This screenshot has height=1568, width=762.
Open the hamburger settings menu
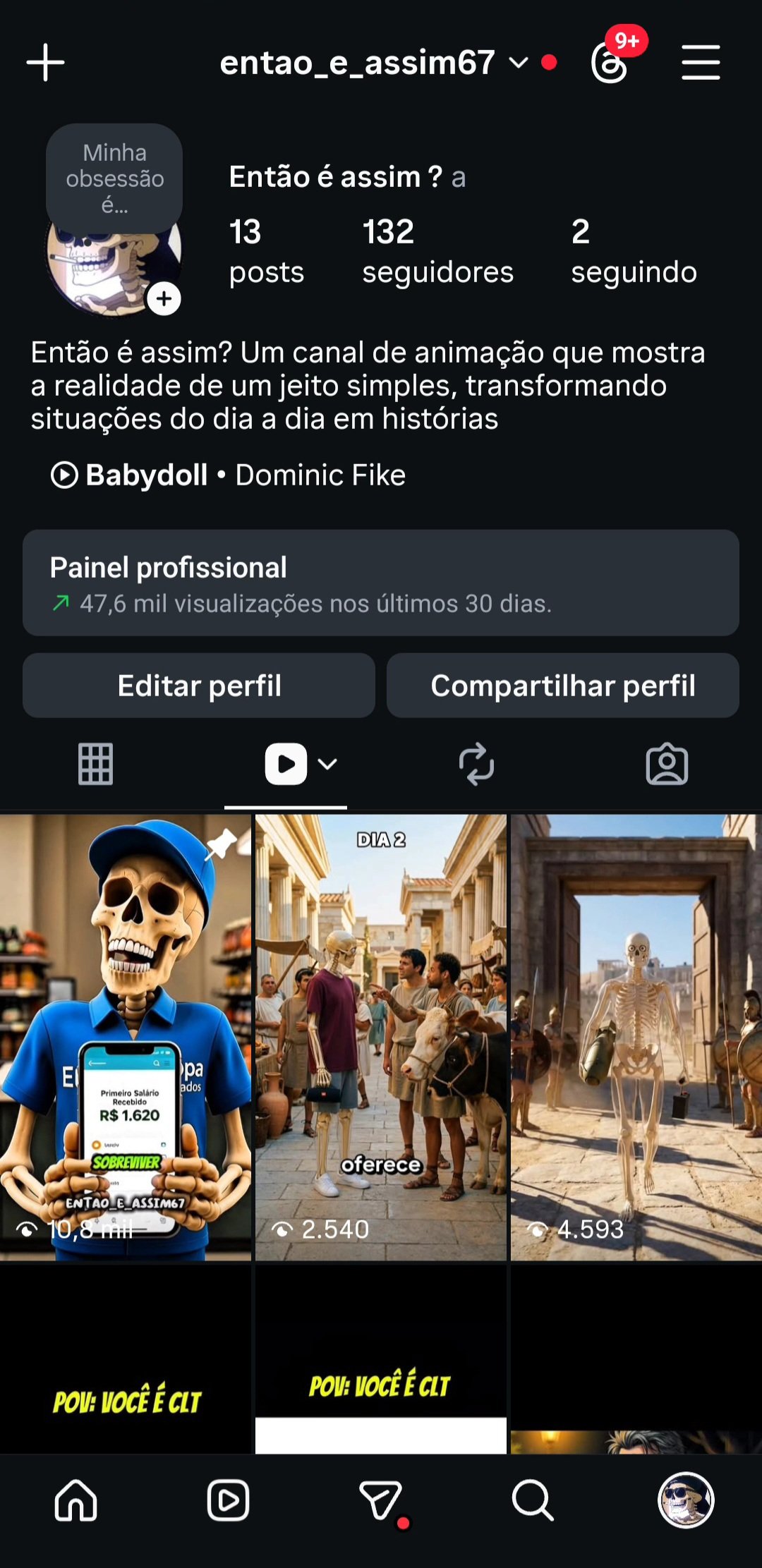[x=701, y=63]
